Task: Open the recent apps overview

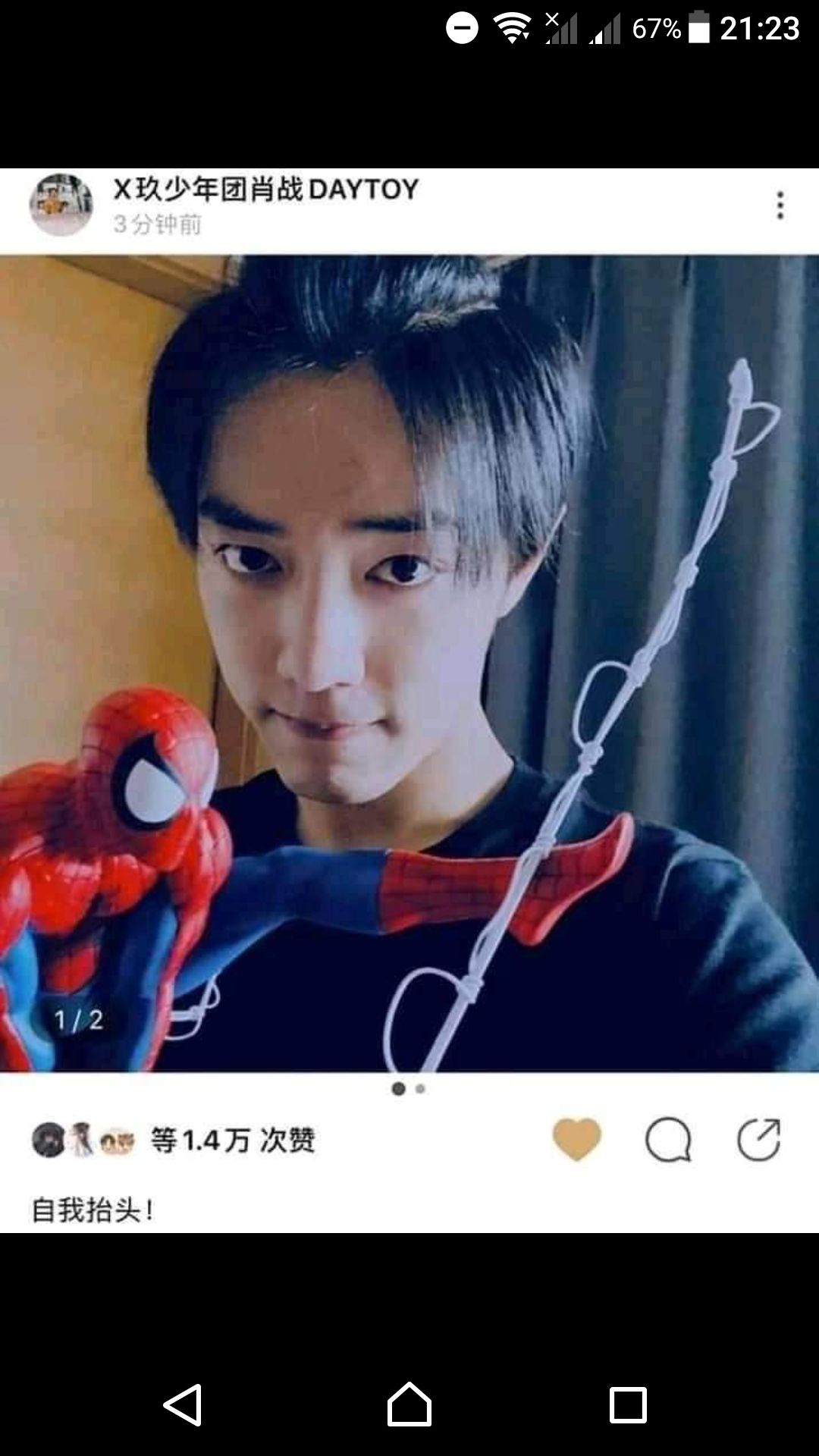Action: [628, 1405]
